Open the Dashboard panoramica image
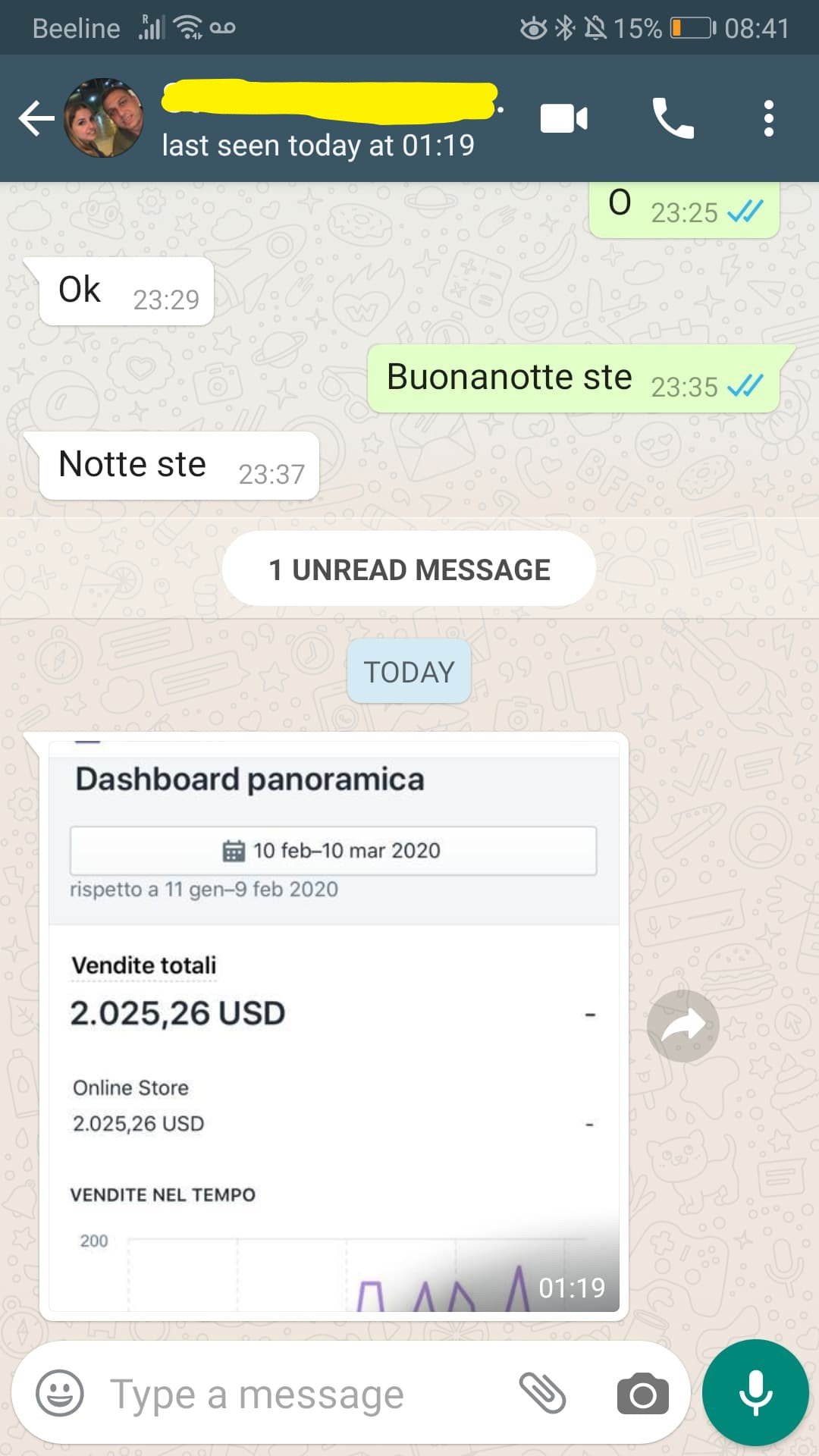Viewport: 819px width, 1456px height. click(x=334, y=1024)
